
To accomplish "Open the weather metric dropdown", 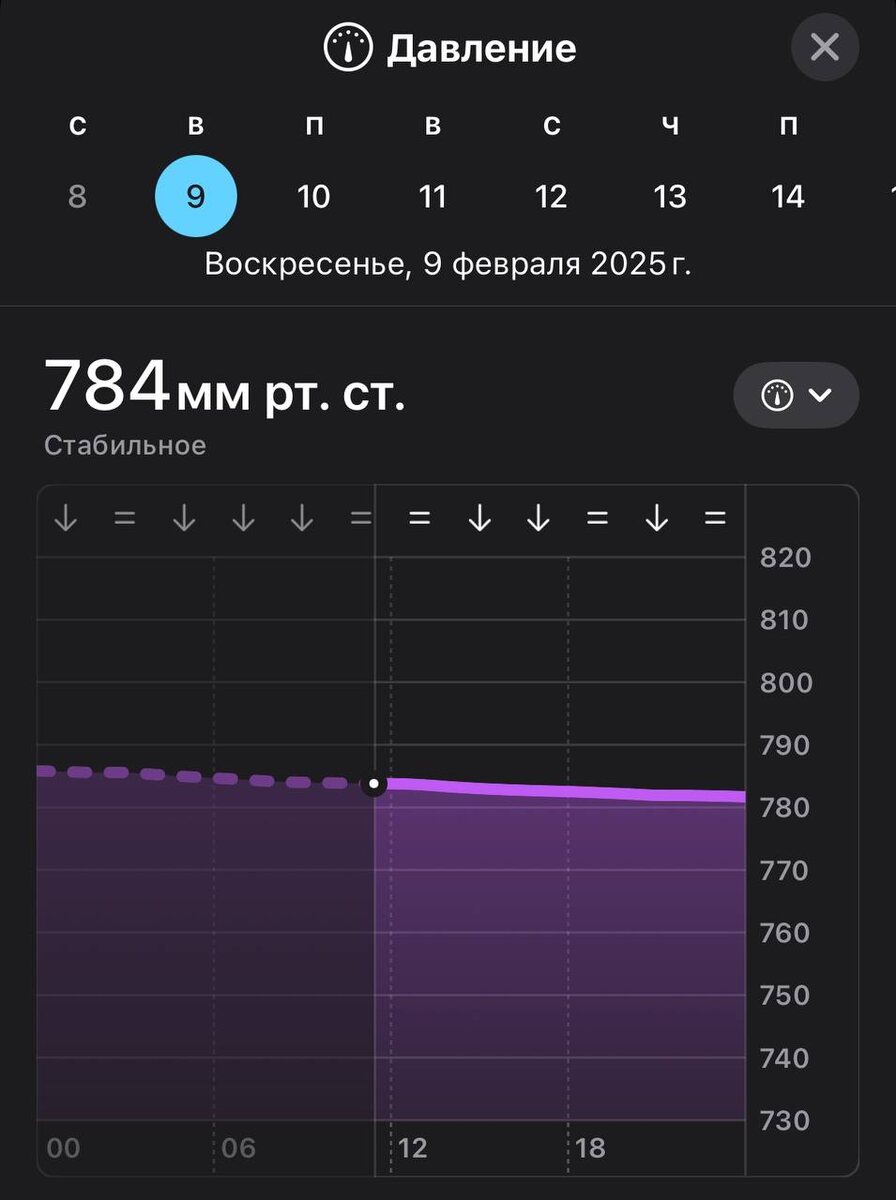I will point(796,395).
